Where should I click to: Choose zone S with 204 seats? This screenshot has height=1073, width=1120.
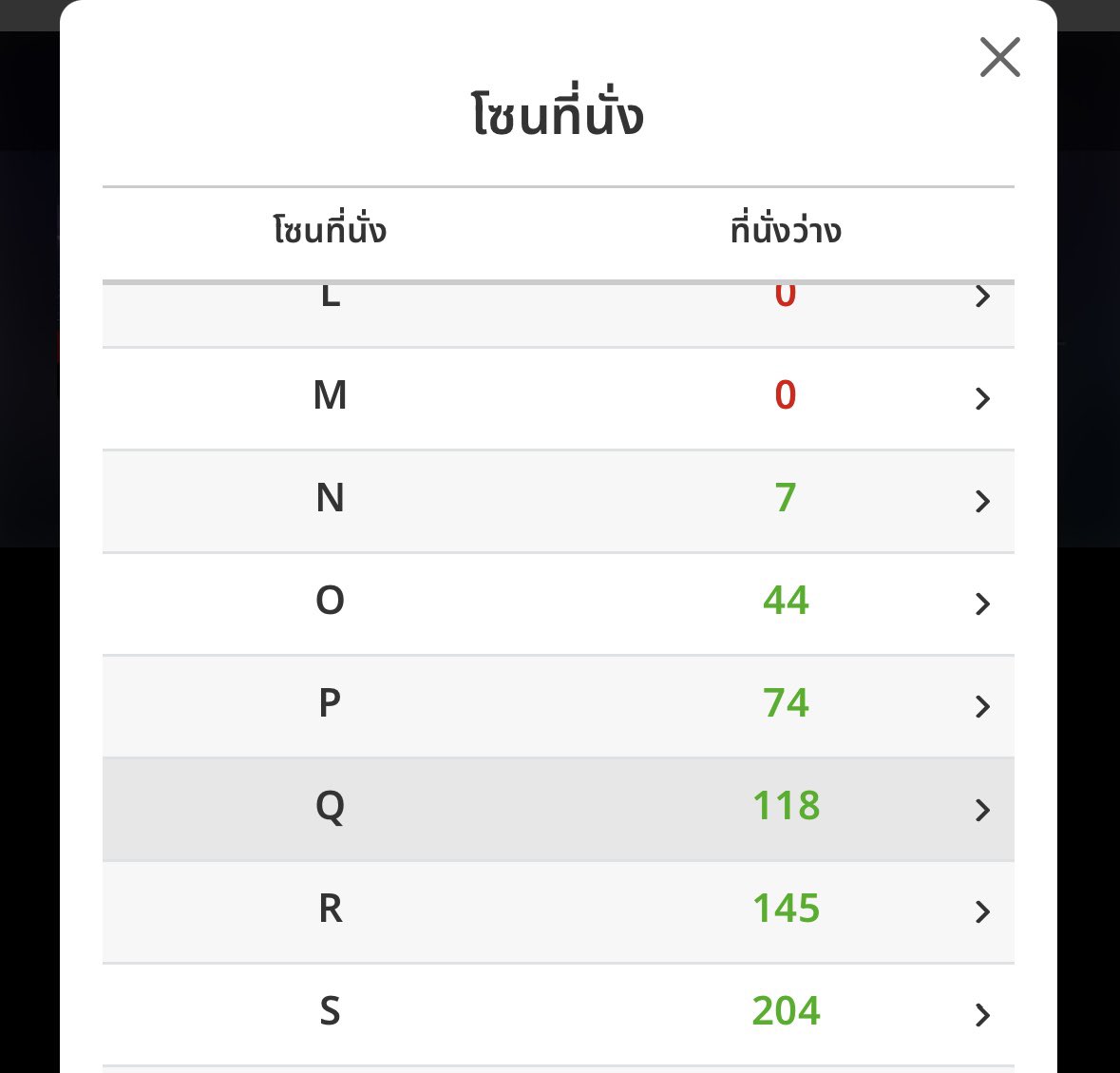(x=558, y=1012)
